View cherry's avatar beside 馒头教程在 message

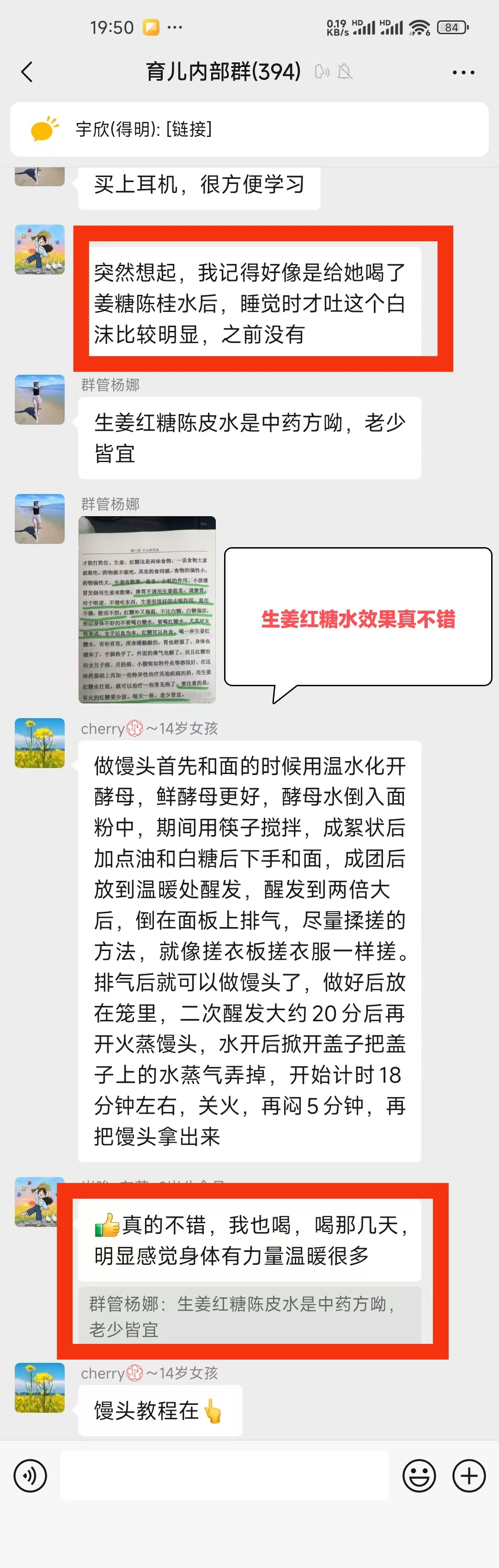(x=40, y=1388)
